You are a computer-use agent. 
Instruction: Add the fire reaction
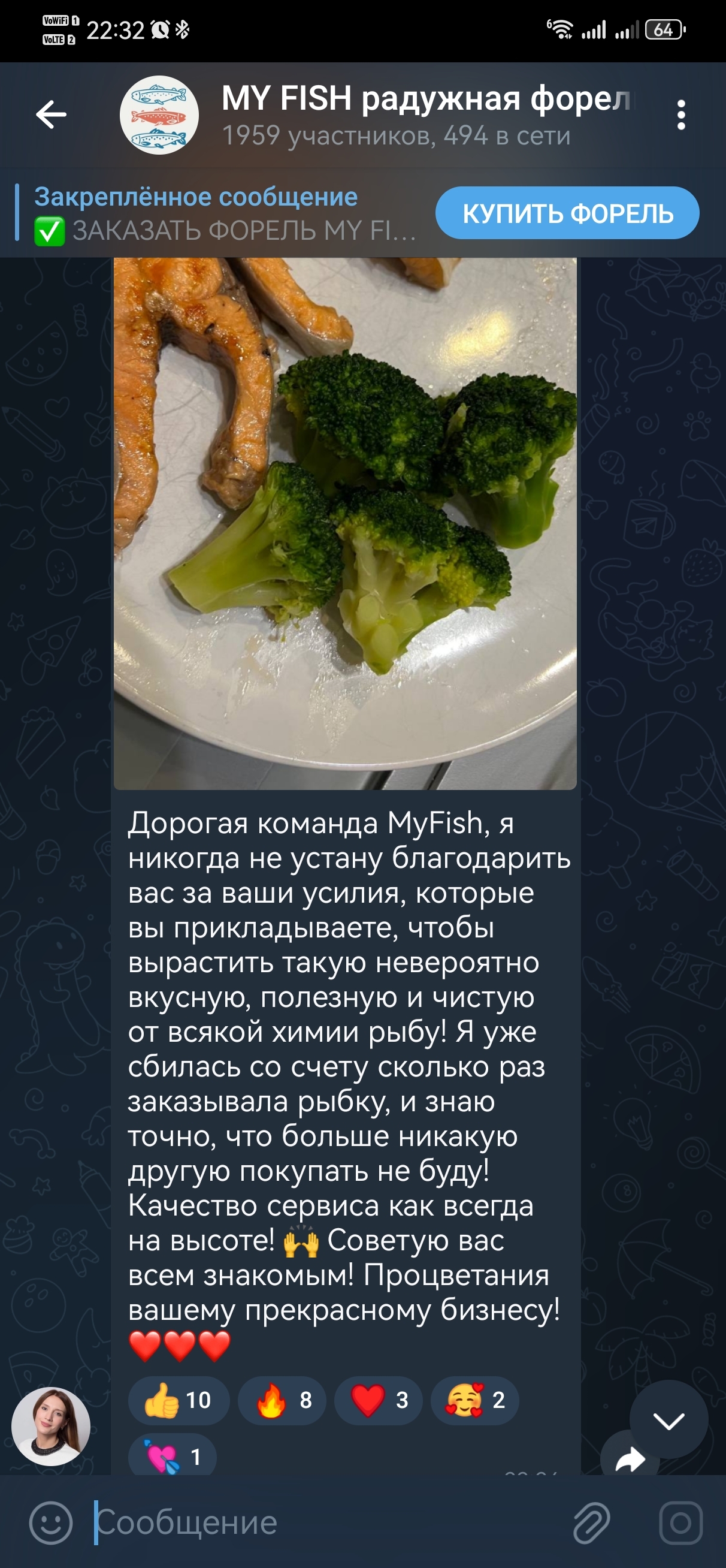click(x=282, y=1400)
